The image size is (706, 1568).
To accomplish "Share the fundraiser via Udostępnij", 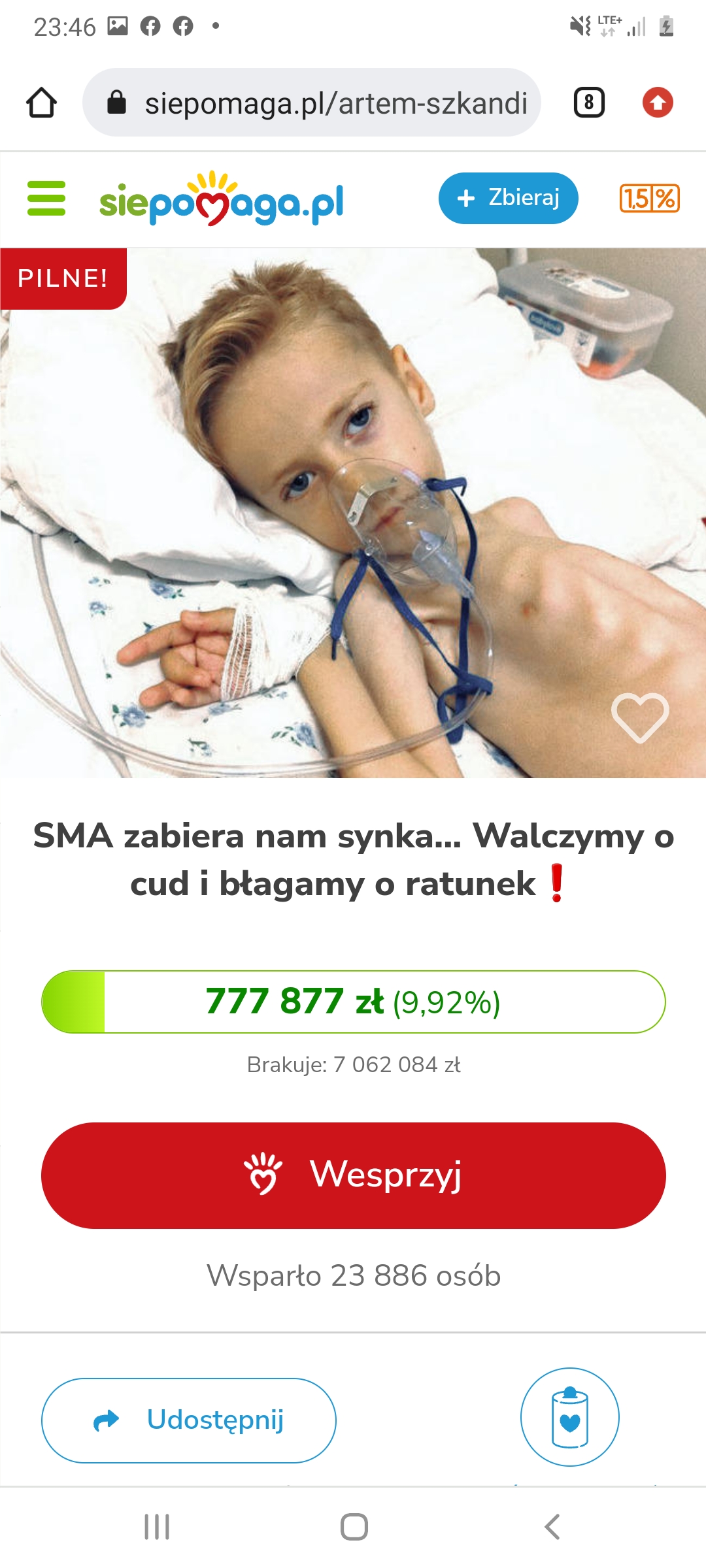I will (188, 1420).
